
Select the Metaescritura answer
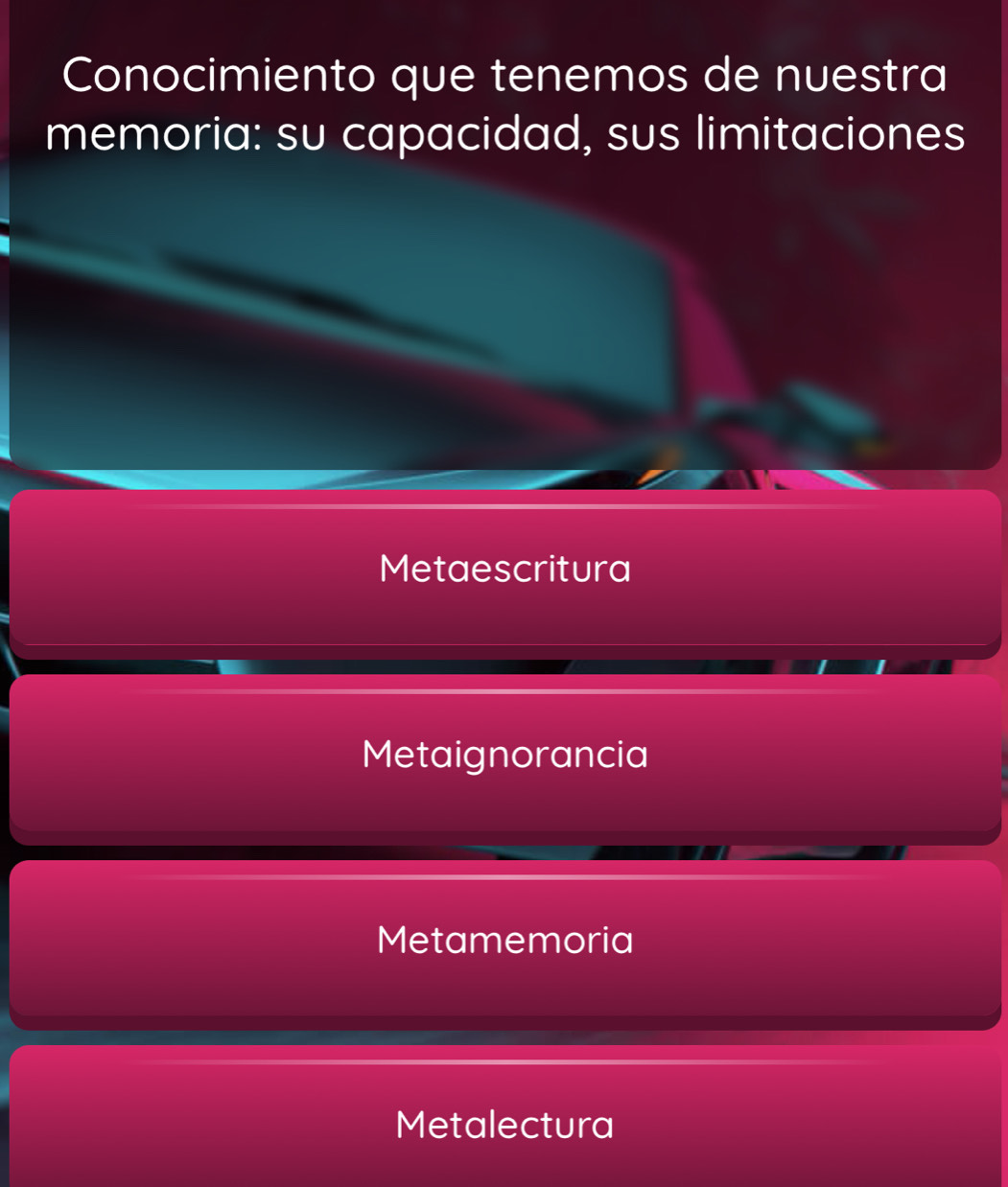click(x=504, y=570)
